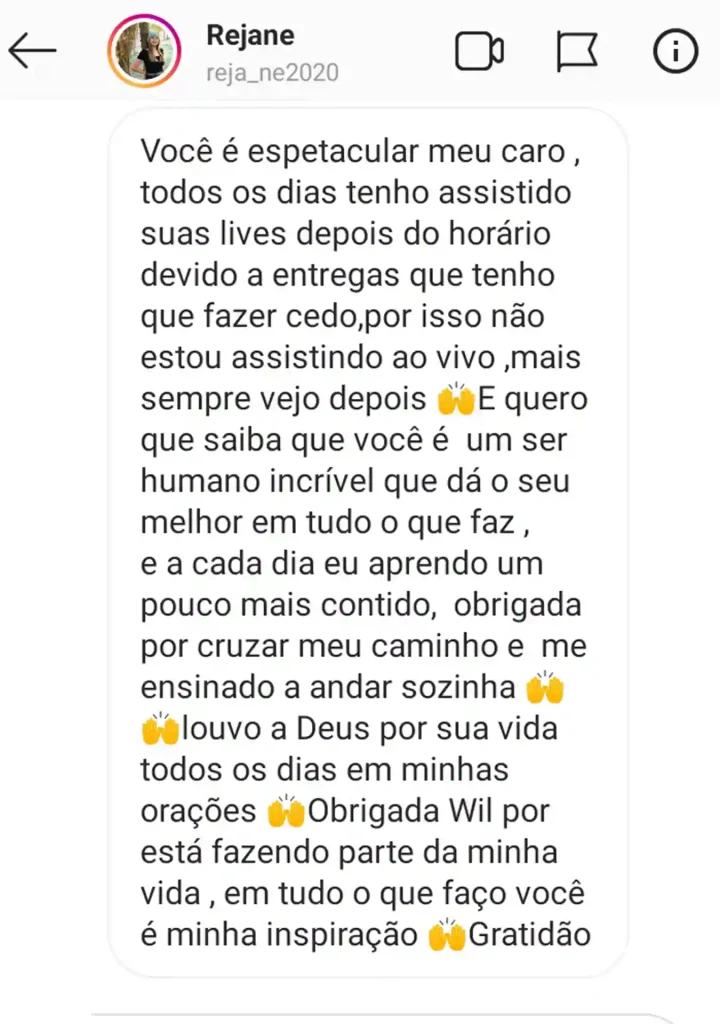720x1024 pixels.
Task: Open the conversation info details
Action: (x=675, y=52)
